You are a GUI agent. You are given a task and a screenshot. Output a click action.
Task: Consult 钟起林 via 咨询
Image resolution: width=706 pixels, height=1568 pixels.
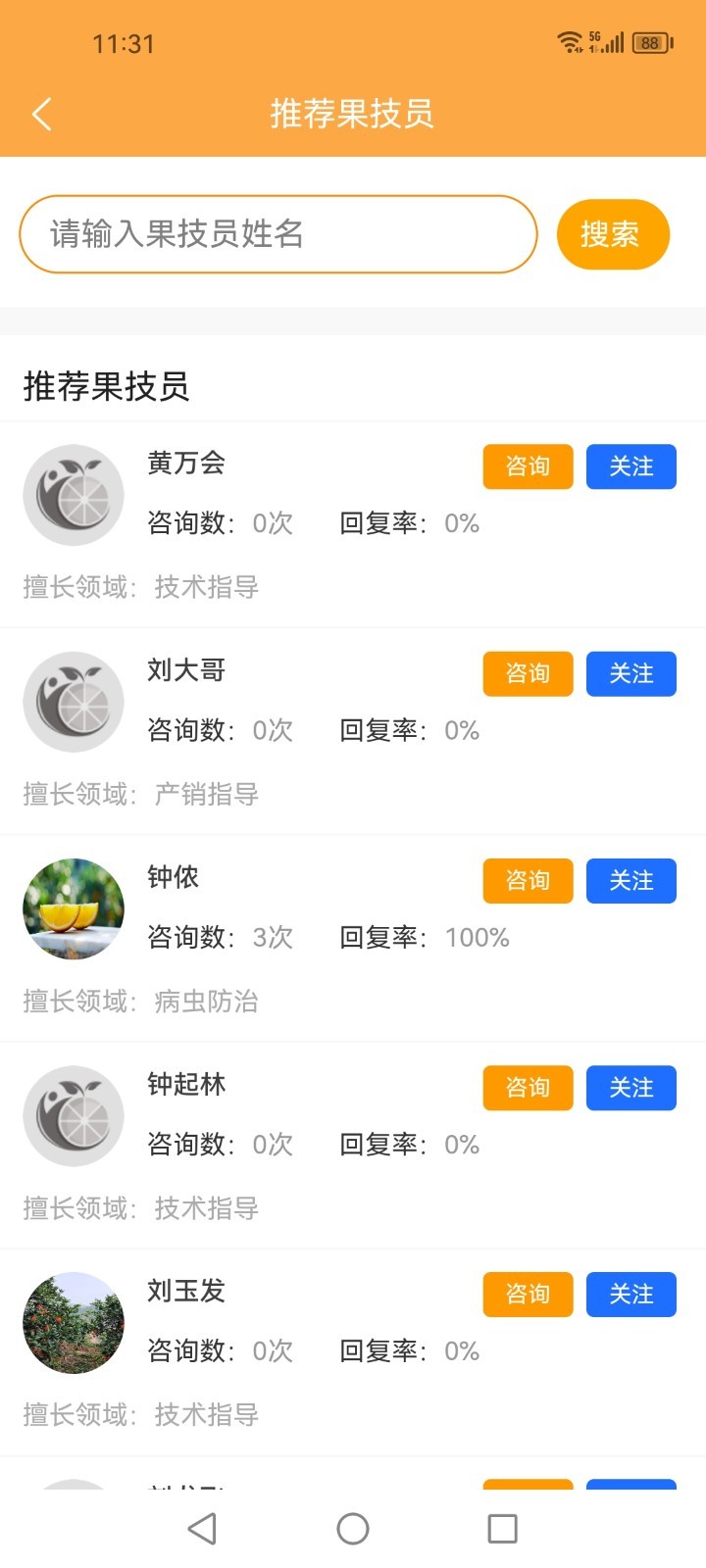[528, 1088]
